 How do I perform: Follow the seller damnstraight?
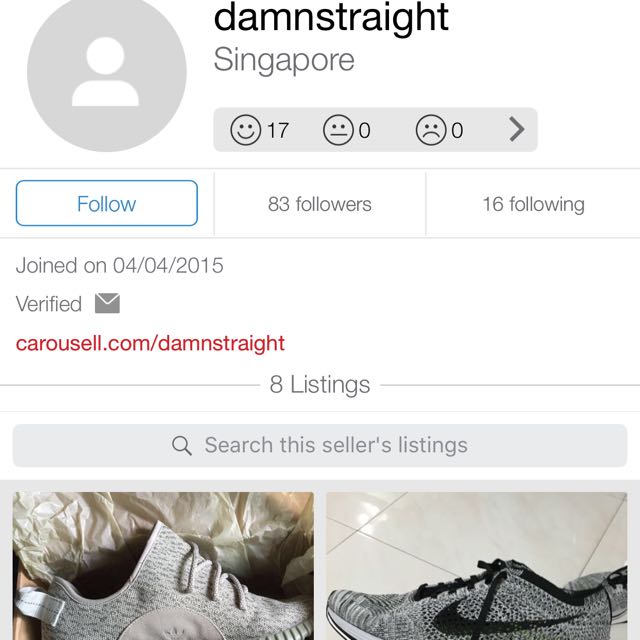106,204
